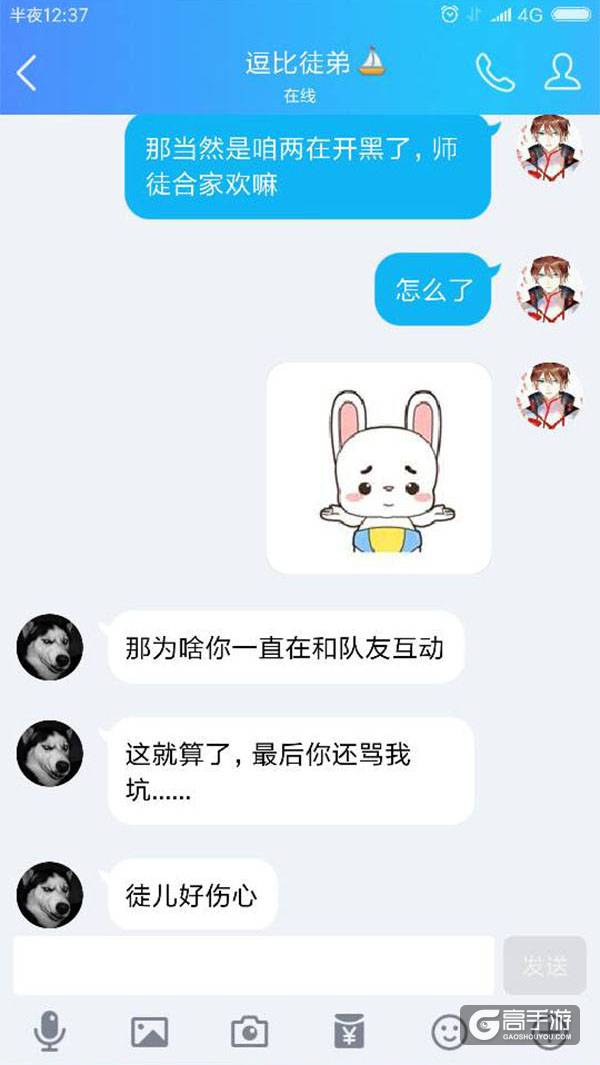Record a voice message with microphone
Screen dimensions: 600x1065
49,1030
